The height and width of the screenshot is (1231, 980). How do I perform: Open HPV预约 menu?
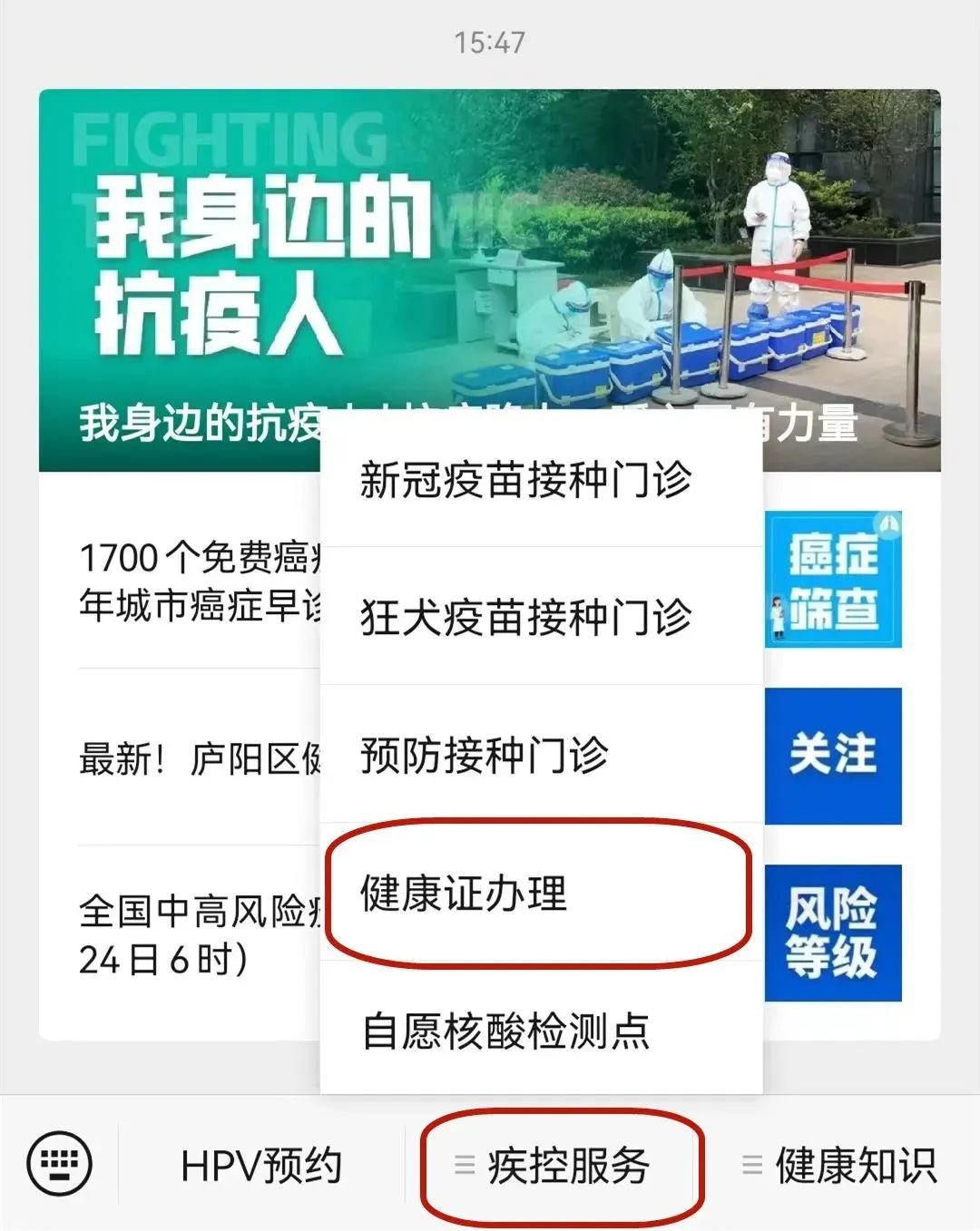(261, 1166)
